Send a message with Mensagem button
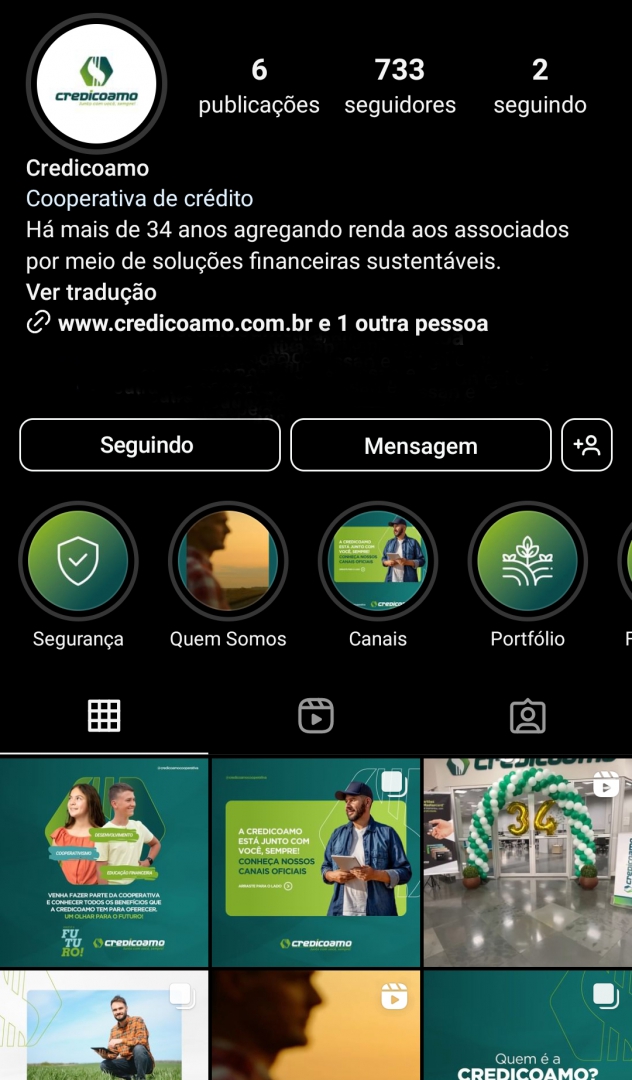The height and width of the screenshot is (1080, 632). click(x=420, y=446)
